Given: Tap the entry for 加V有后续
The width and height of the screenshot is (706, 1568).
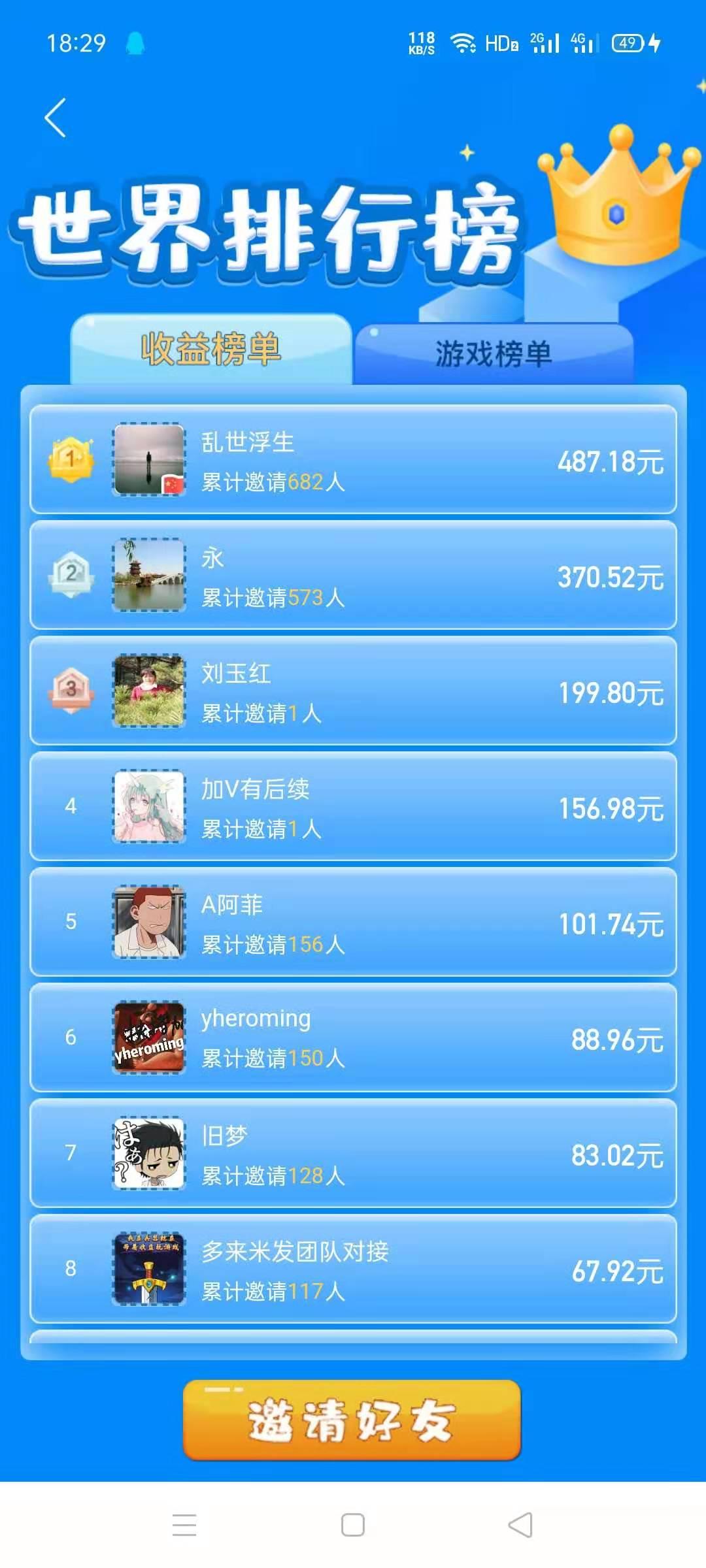Looking at the screenshot, I should coord(353,808).
